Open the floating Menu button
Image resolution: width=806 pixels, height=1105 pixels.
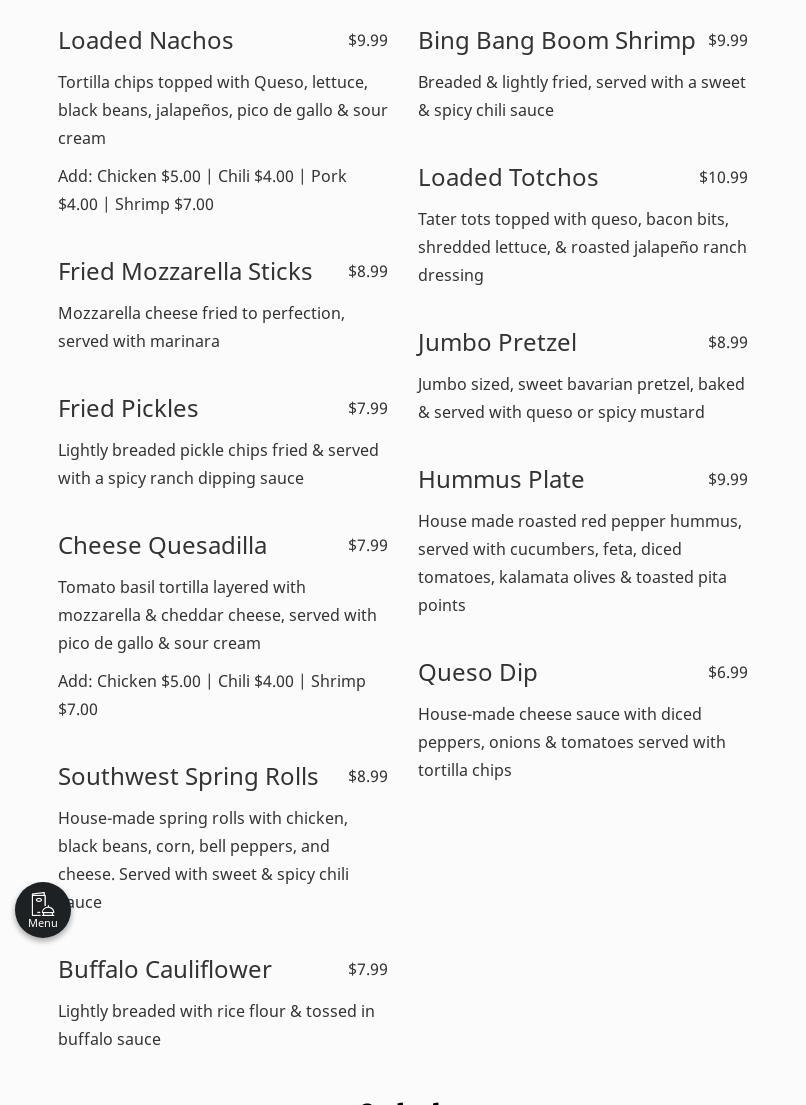coord(43,910)
